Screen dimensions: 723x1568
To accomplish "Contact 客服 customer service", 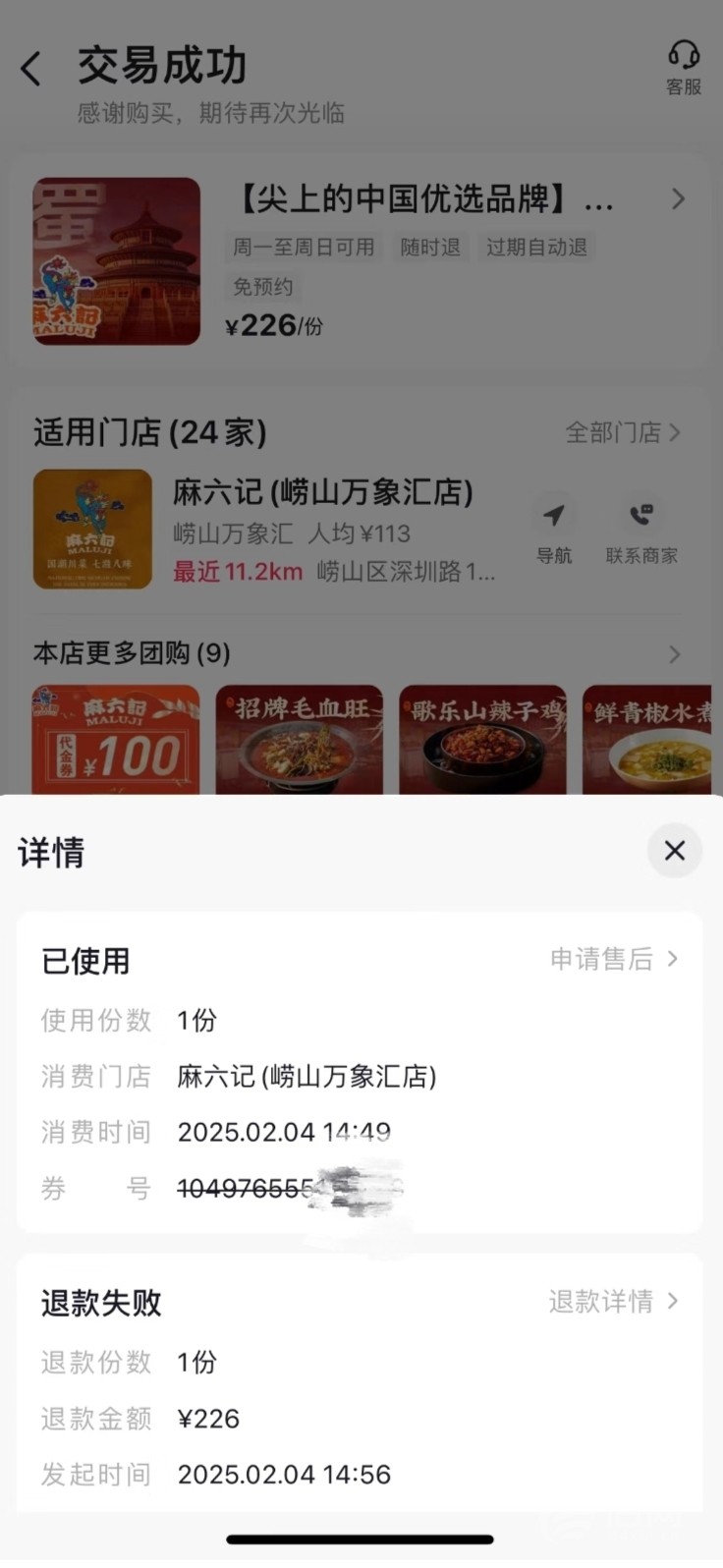I will click(684, 67).
